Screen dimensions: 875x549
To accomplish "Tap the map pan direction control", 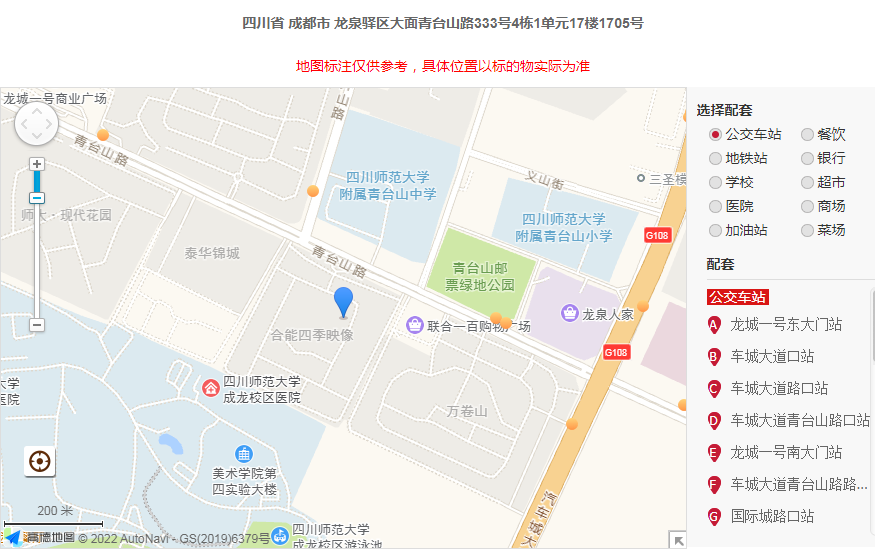I will pyautogui.click(x=37, y=124).
